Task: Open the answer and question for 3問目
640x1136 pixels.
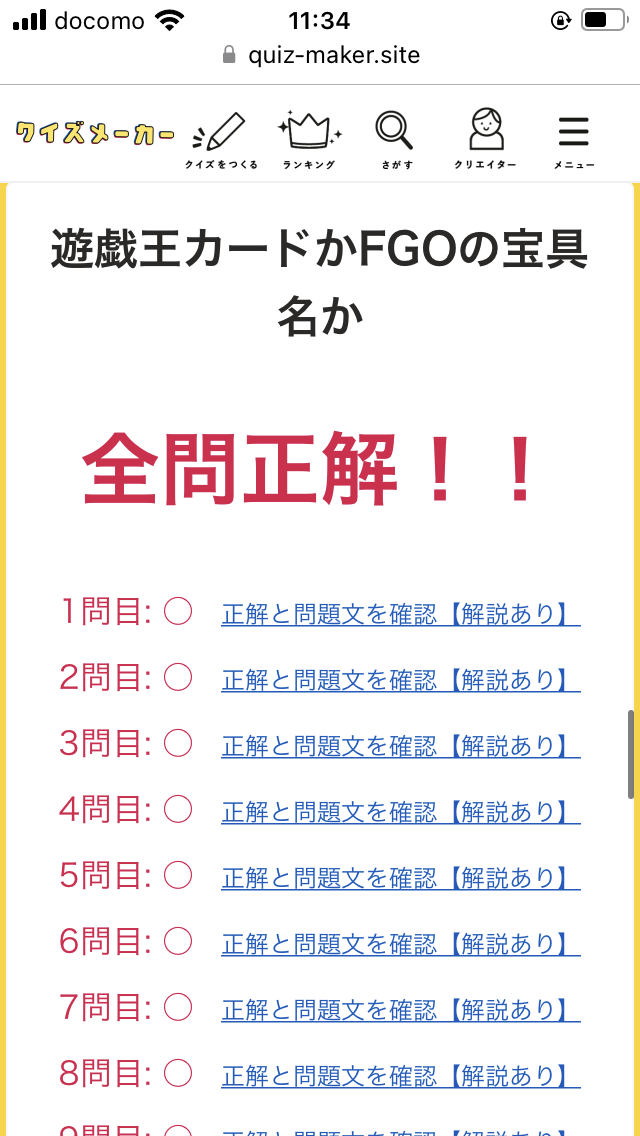Action: click(400, 745)
